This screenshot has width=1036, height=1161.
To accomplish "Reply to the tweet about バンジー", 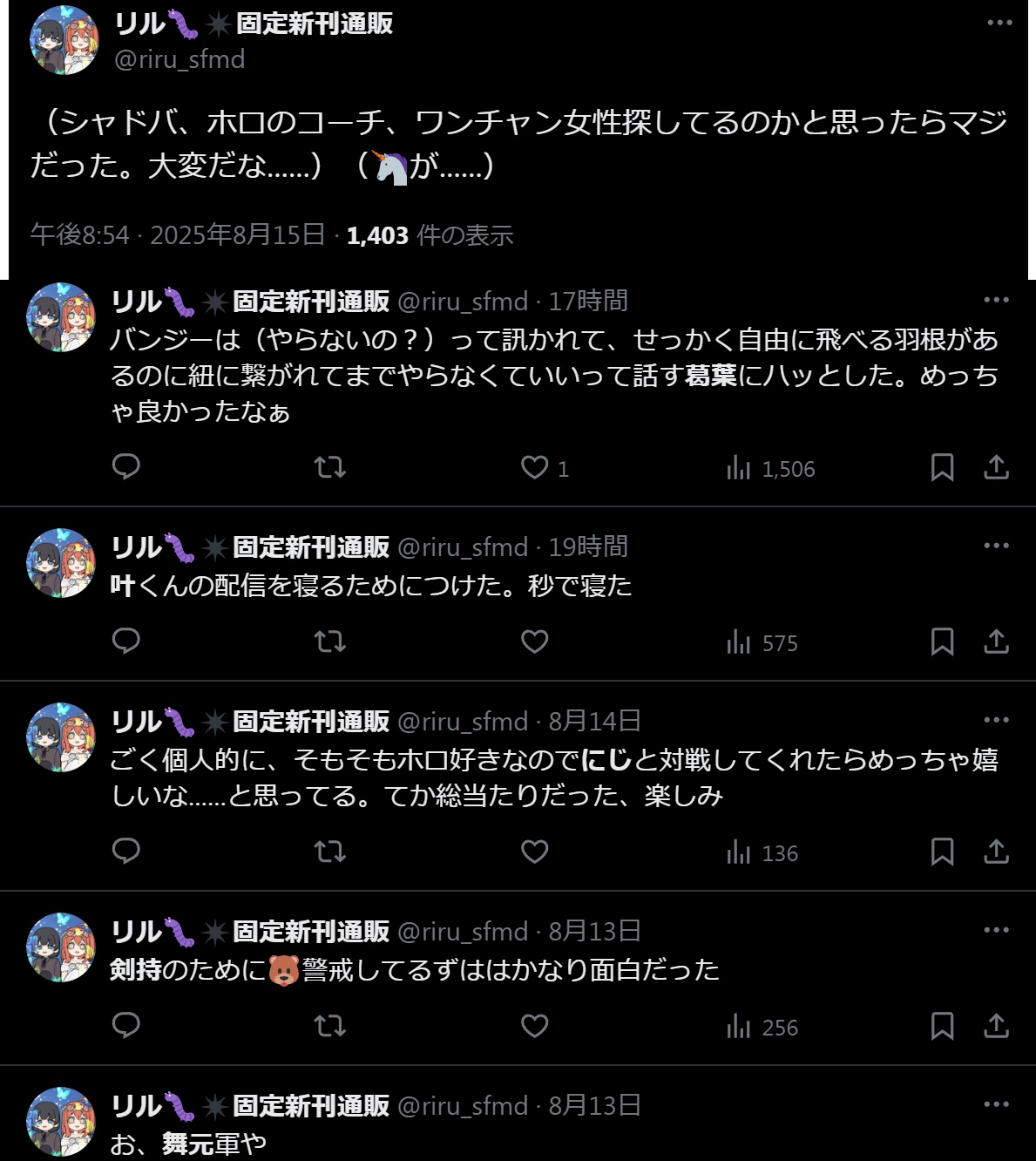I will point(126,467).
